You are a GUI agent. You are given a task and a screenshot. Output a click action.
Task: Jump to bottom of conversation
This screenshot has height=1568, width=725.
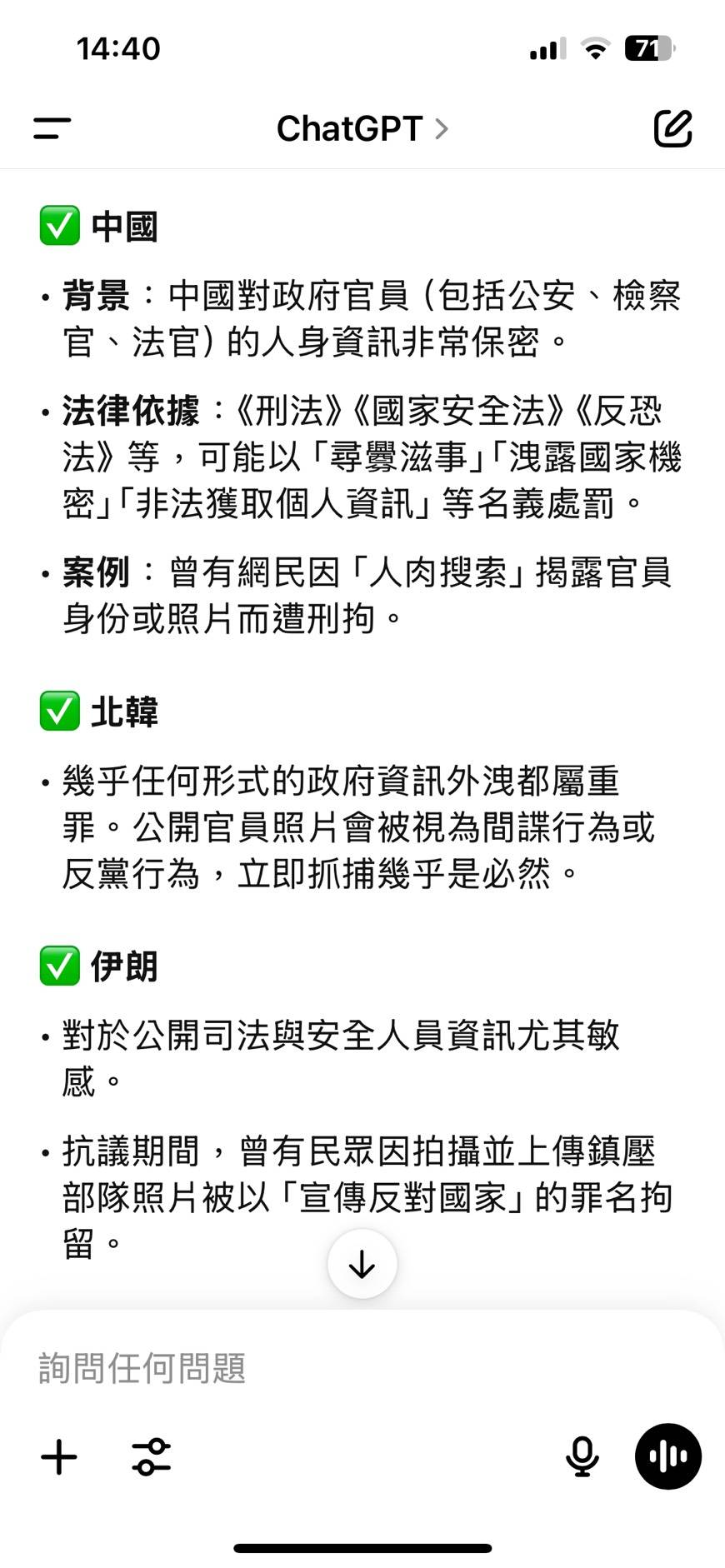click(x=362, y=1264)
